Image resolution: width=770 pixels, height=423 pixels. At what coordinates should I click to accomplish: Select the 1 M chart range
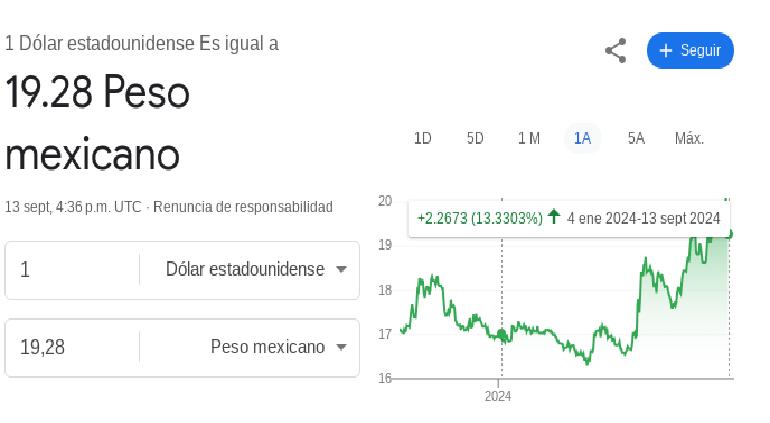click(528, 138)
